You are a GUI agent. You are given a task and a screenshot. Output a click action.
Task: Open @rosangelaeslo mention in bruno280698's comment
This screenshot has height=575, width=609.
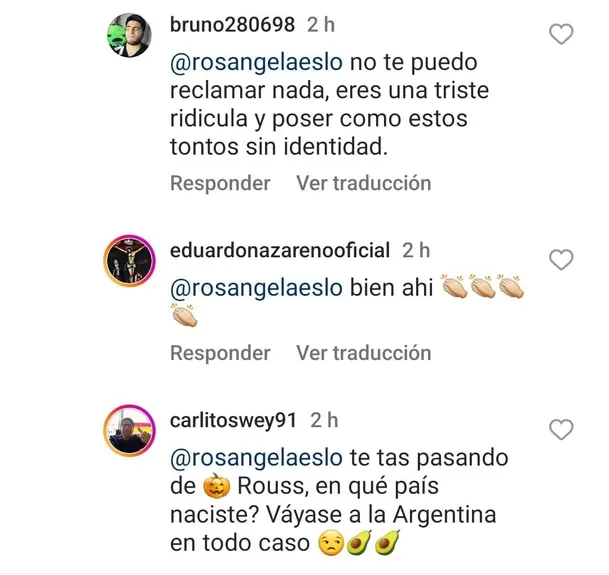pyautogui.click(x=257, y=62)
